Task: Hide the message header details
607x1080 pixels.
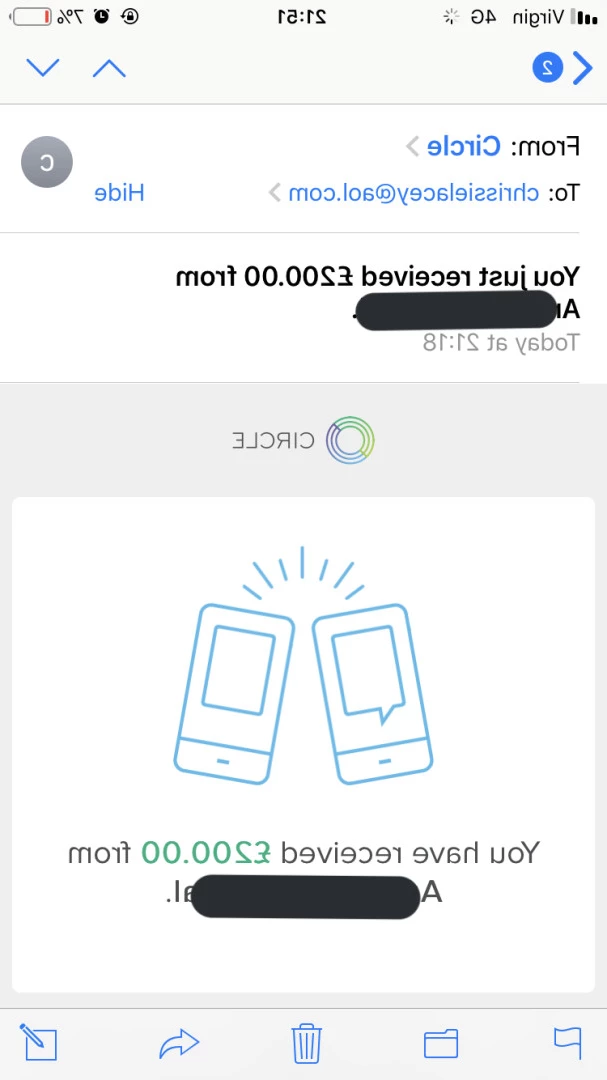Action: 119,193
